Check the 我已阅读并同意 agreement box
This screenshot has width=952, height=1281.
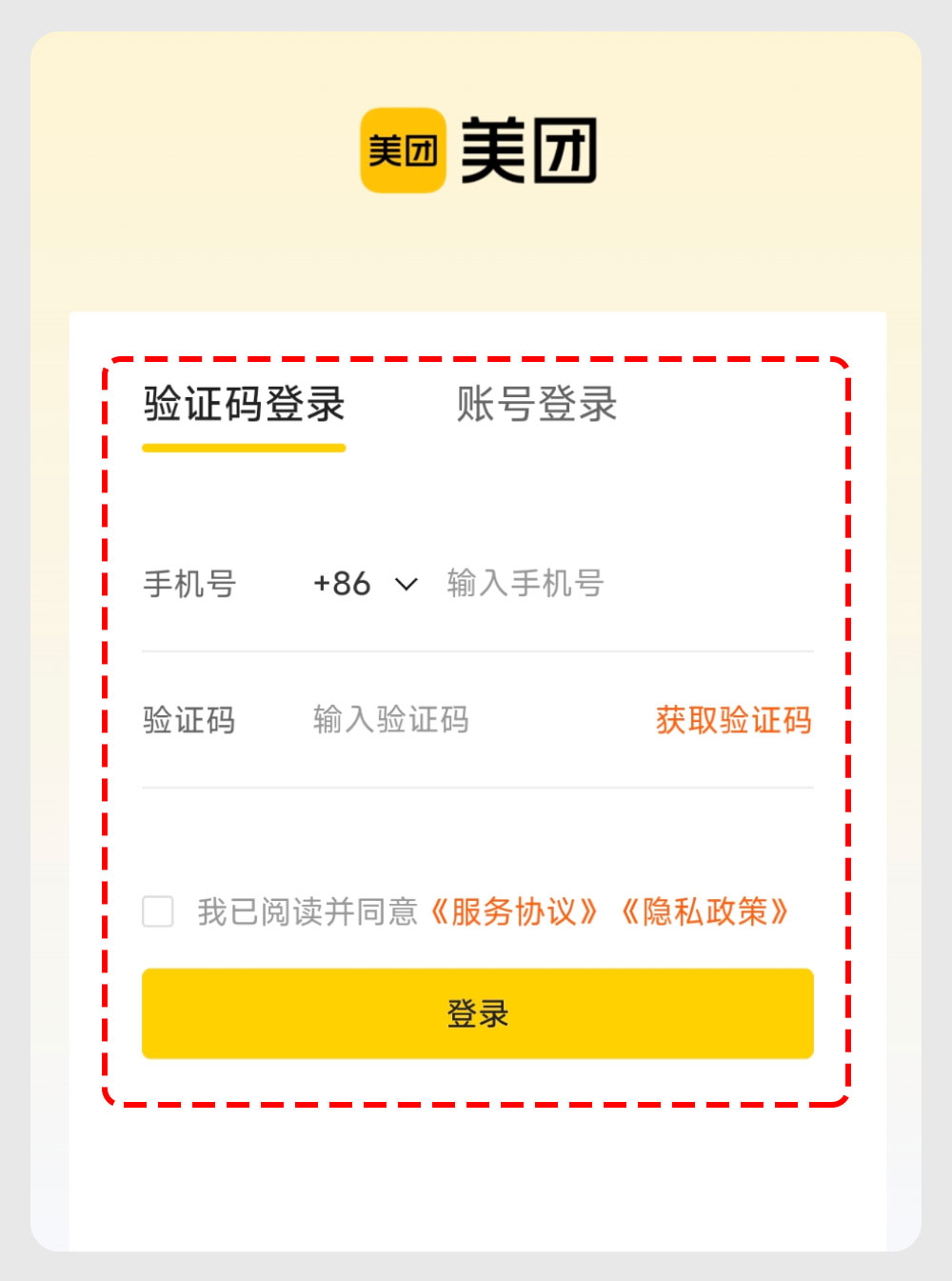(158, 911)
